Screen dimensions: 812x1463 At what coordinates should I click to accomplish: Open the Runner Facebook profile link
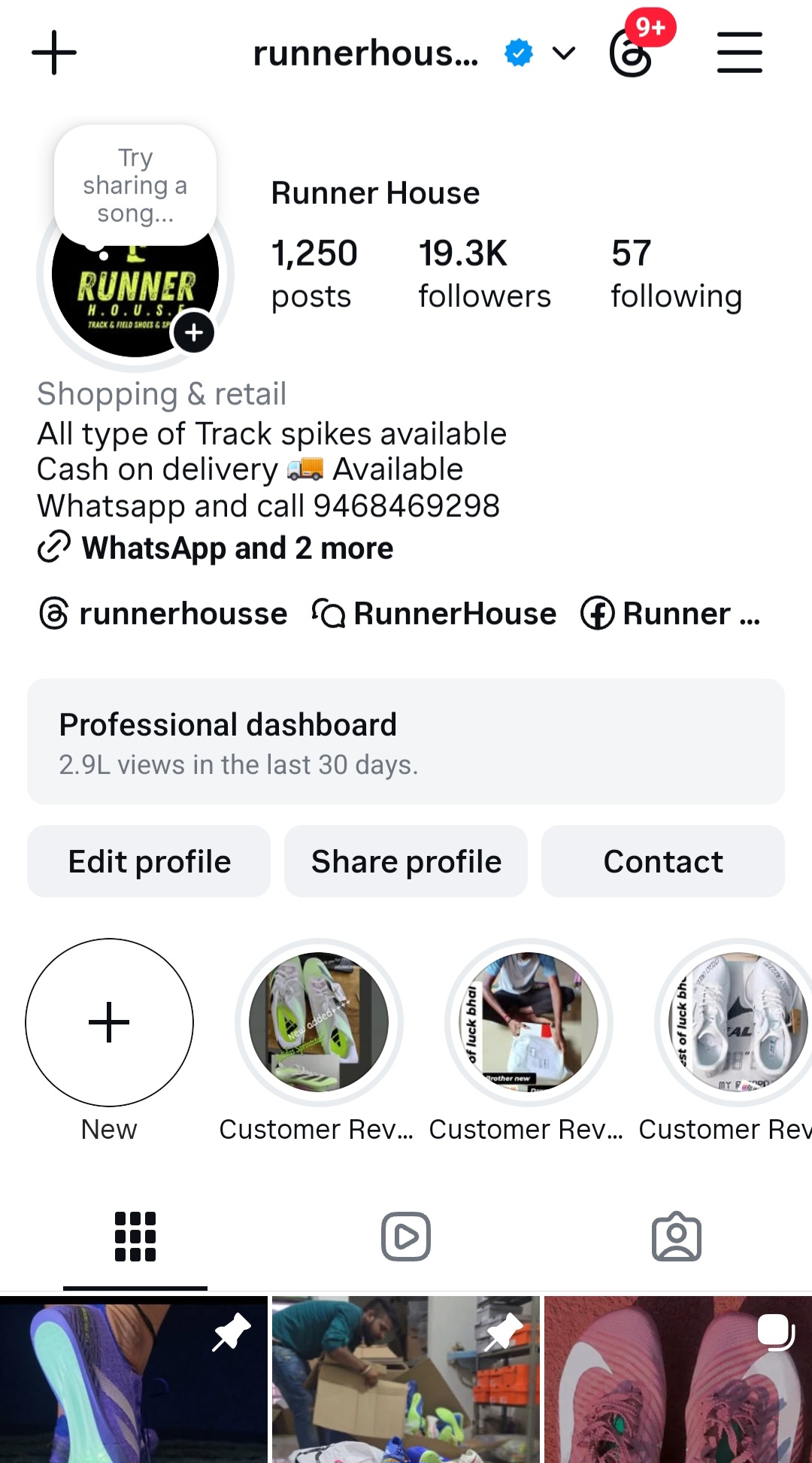pyautogui.click(x=671, y=614)
